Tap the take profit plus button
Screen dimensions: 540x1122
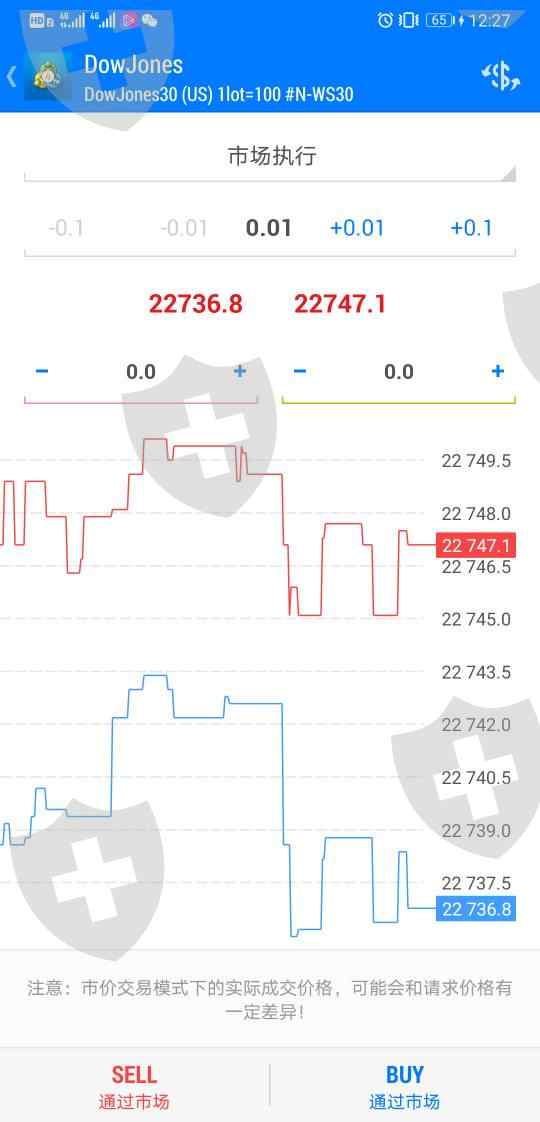pos(498,371)
